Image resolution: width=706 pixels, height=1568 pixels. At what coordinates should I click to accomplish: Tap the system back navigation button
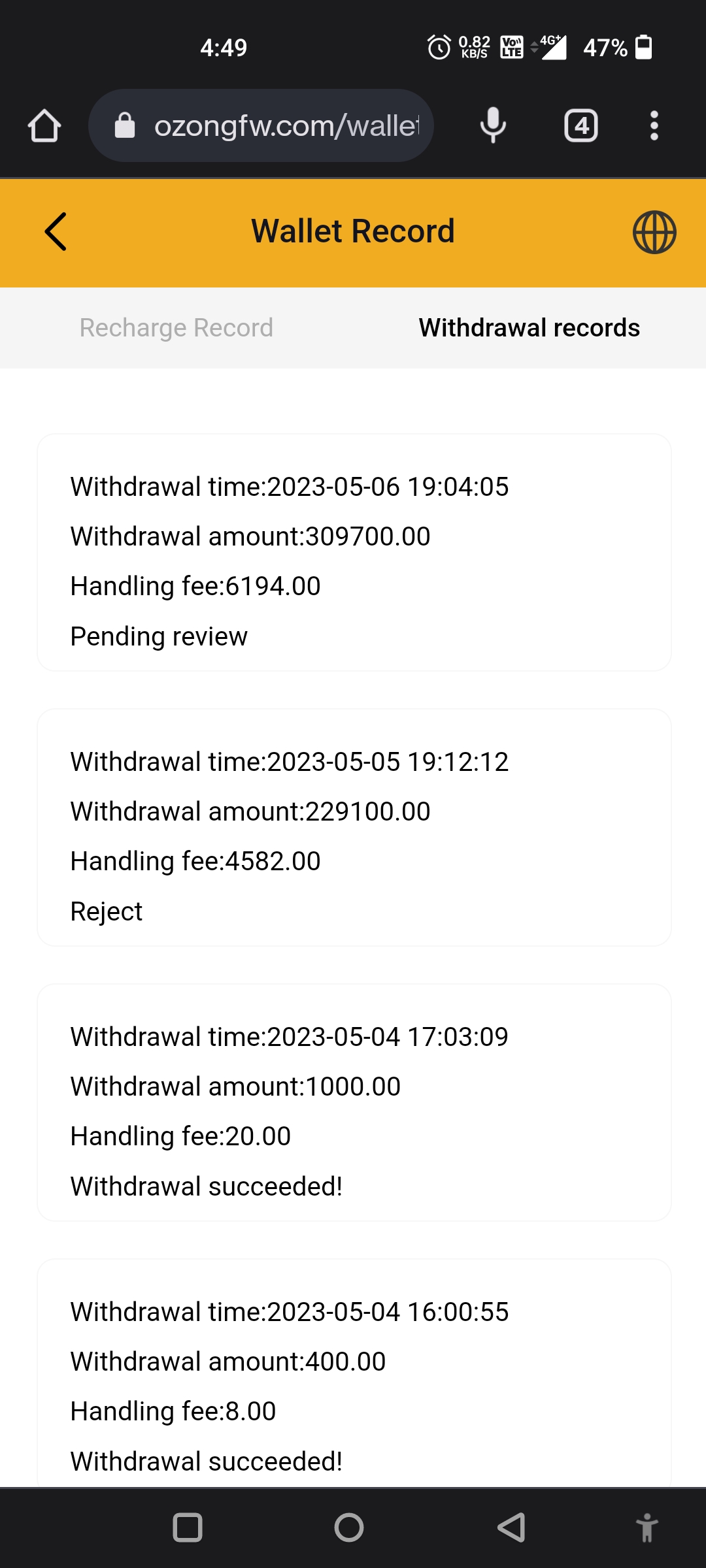click(511, 1527)
